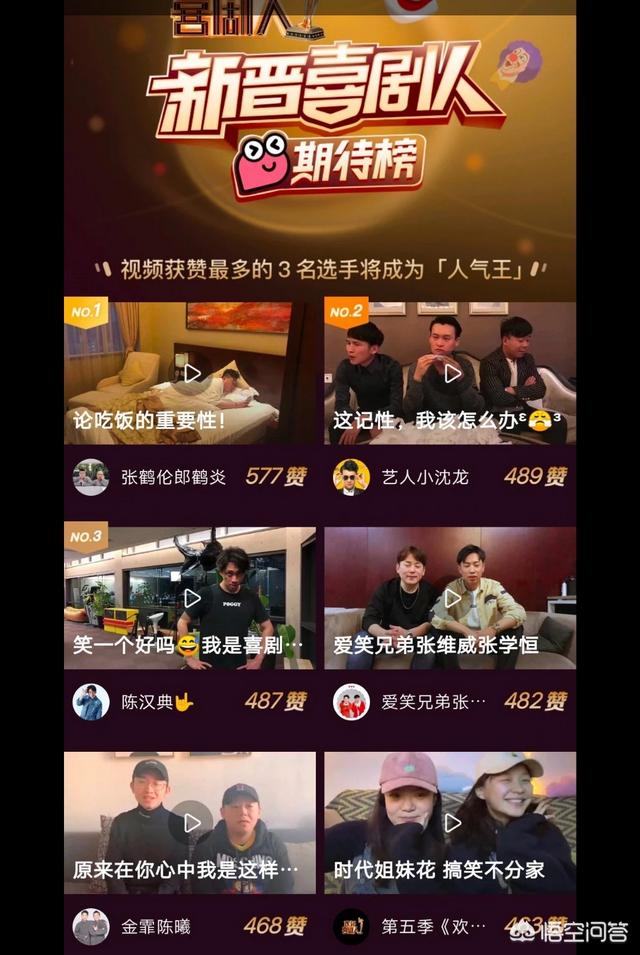Open 张鹤伦郎鹤炎's profile
This screenshot has height=955, width=640.
pyautogui.click(x=173, y=477)
